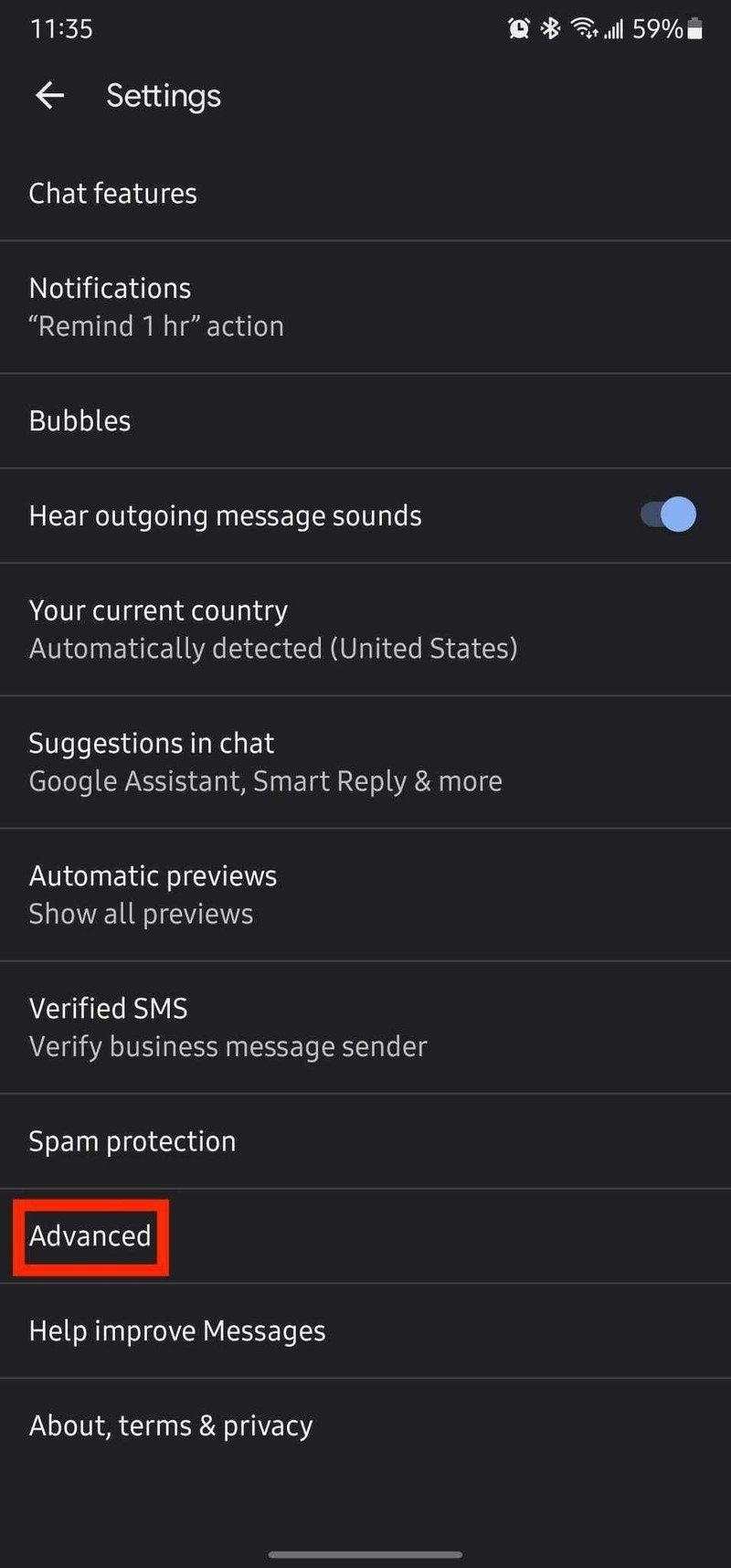Change Your current country setting
The width and height of the screenshot is (731, 1568).
272,628
